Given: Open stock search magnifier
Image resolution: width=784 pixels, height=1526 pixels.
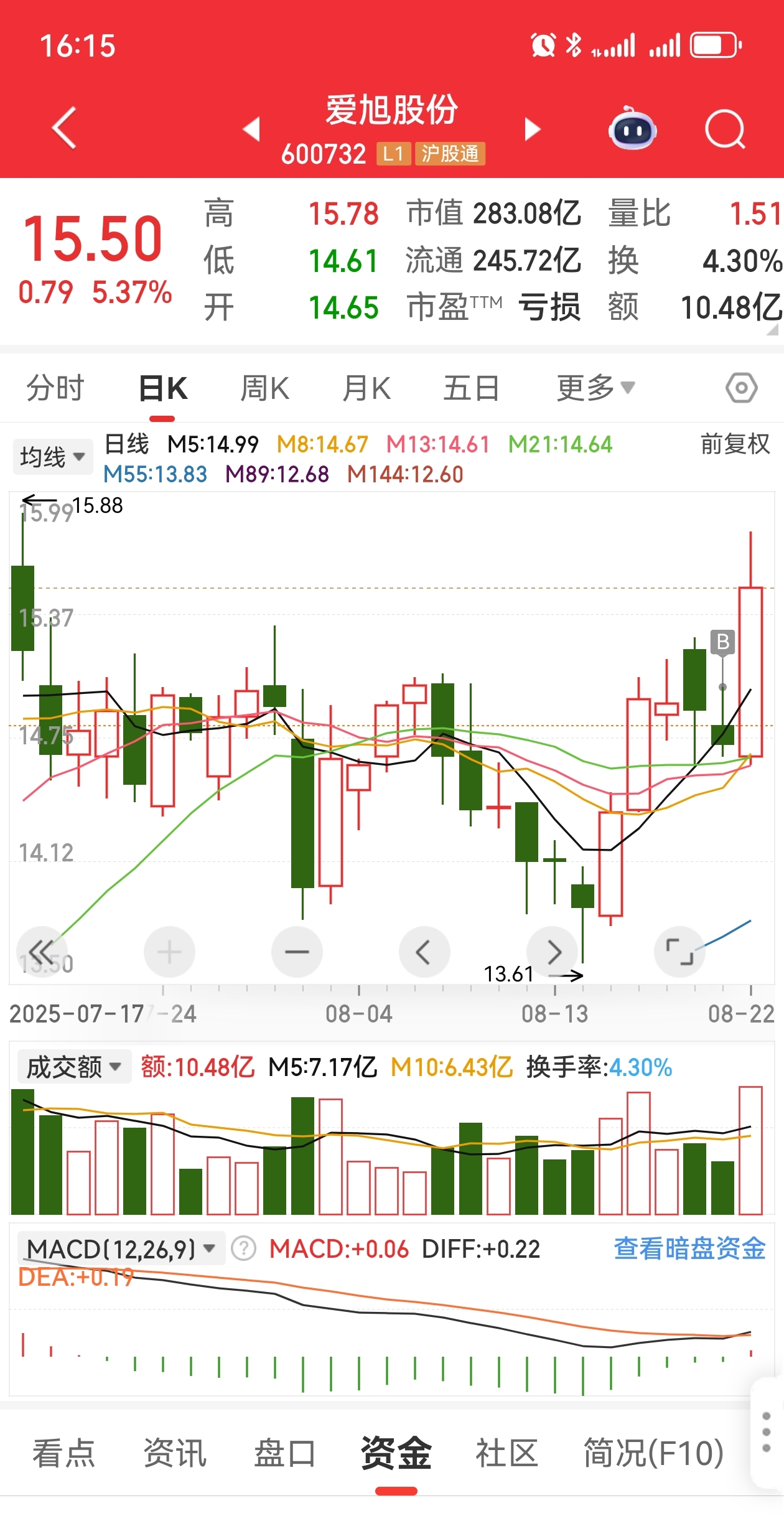Looking at the screenshot, I should 725,129.
